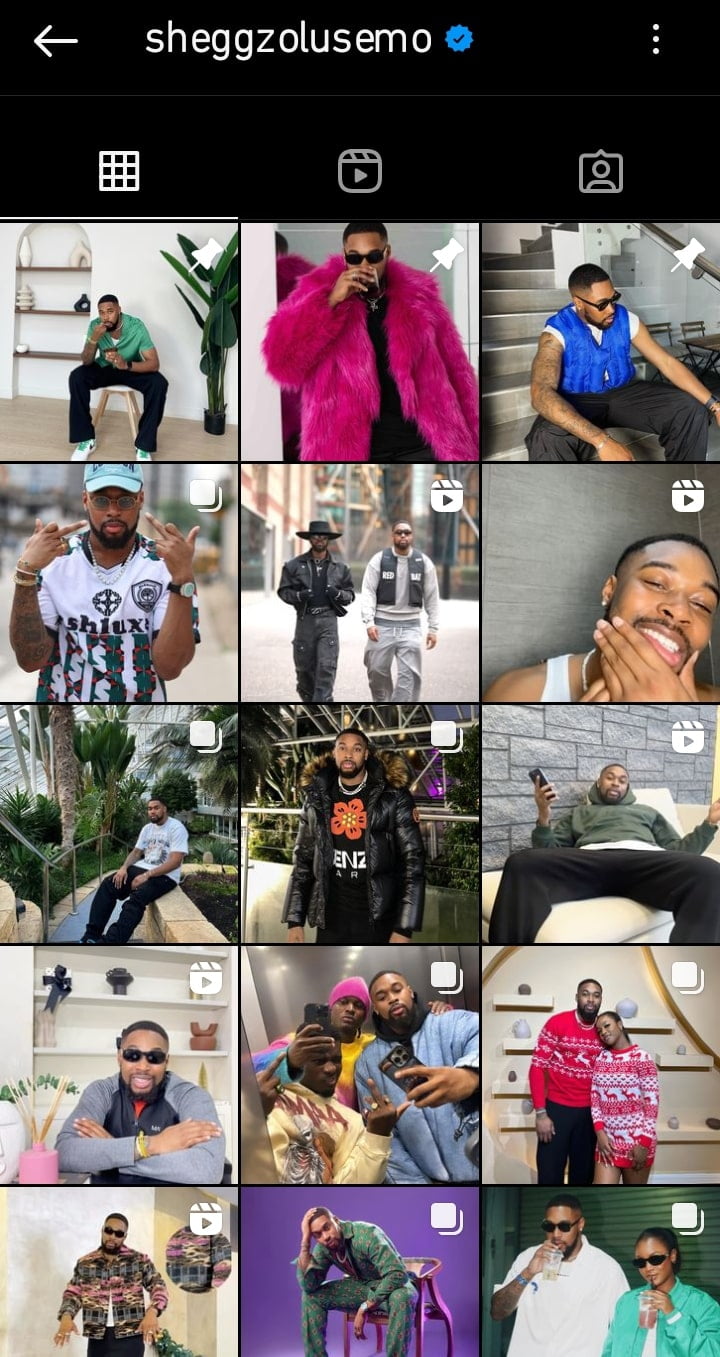
Task: Open post with black puffer jacket
Action: tap(360, 824)
